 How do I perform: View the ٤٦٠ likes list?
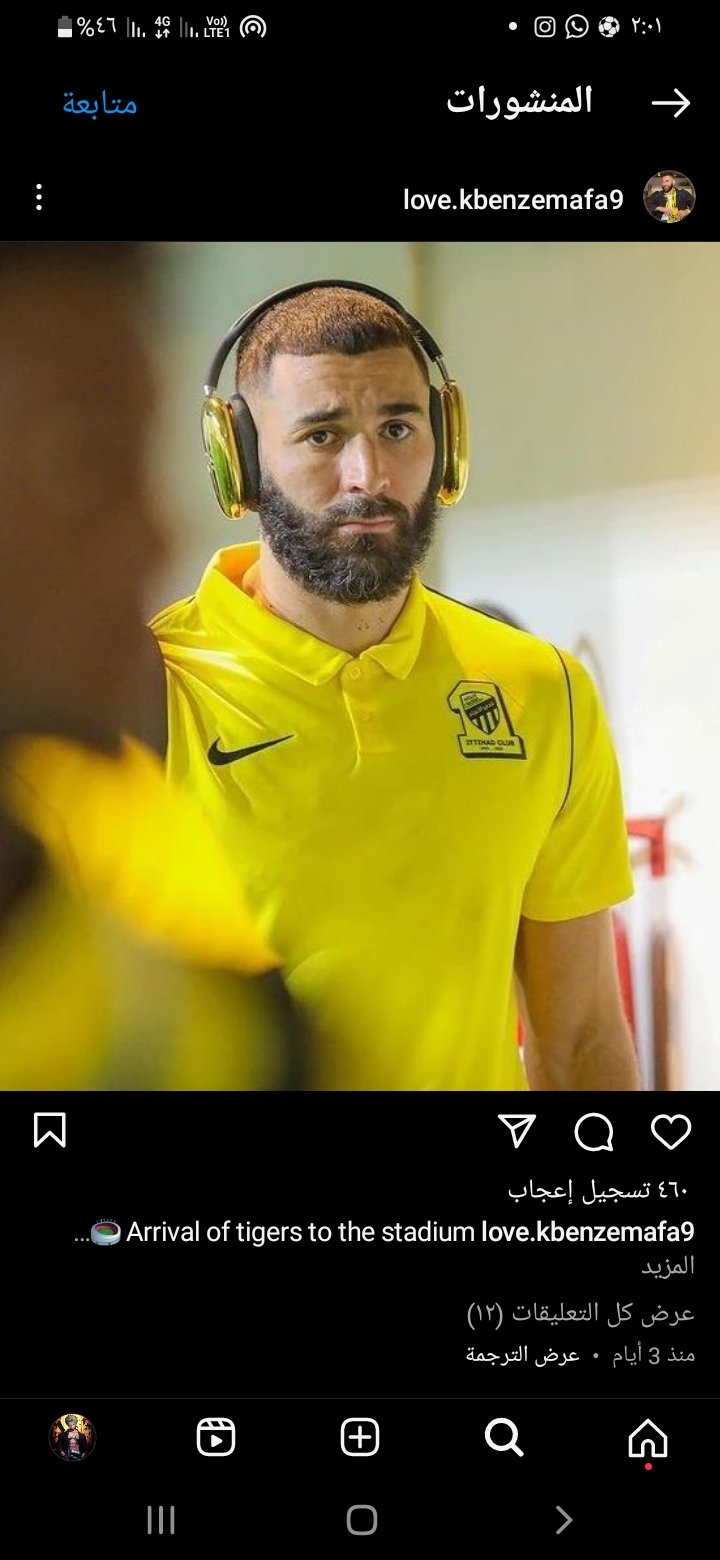pyautogui.click(x=598, y=1189)
